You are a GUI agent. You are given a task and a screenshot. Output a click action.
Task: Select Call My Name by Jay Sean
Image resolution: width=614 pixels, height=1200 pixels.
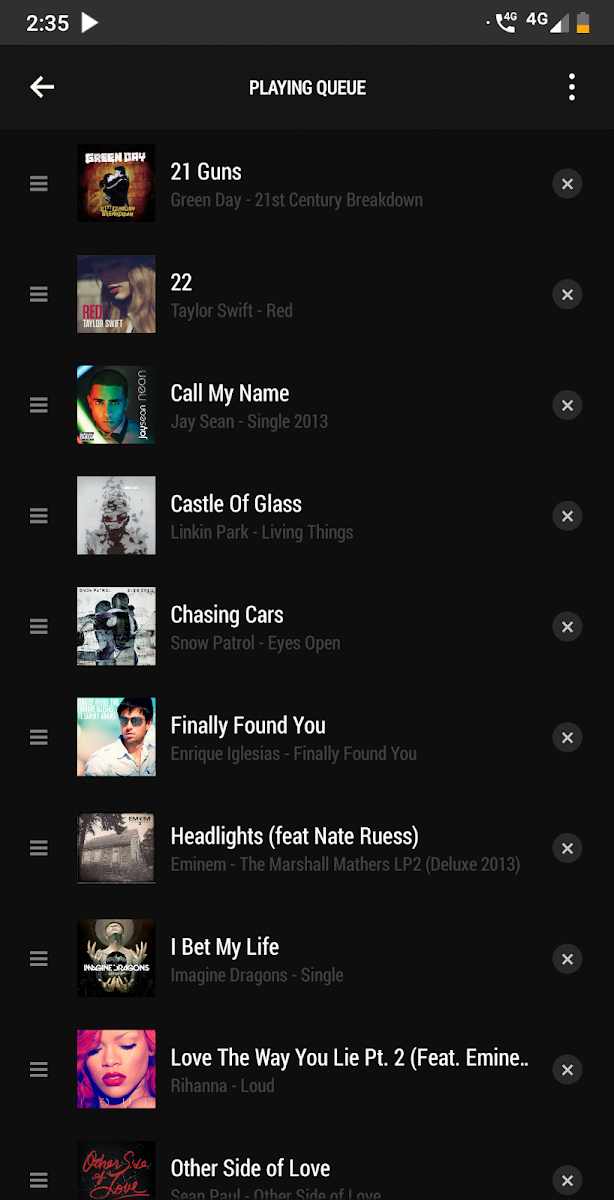click(307, 405)
